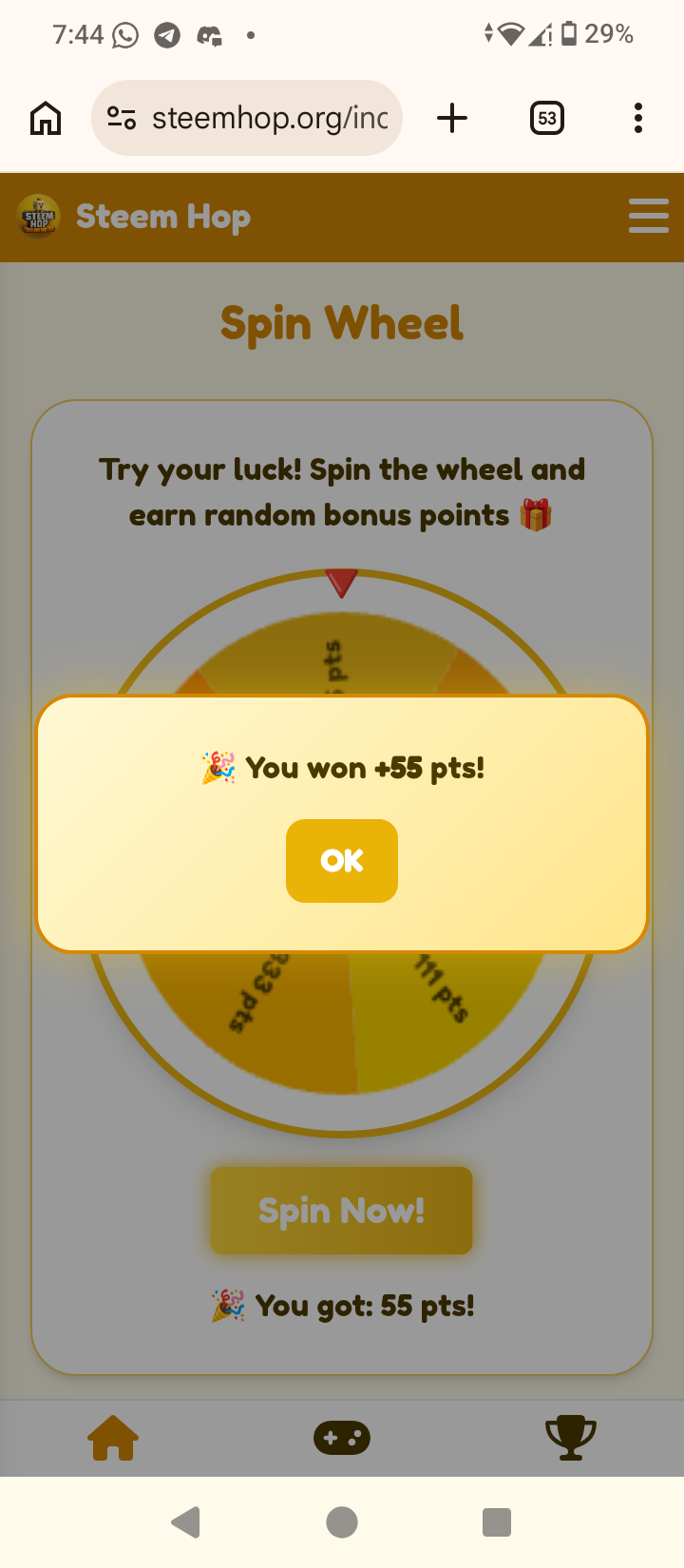Open a new browser tab
This screenshot has width=684, height=1568.
tap(452, 118)
